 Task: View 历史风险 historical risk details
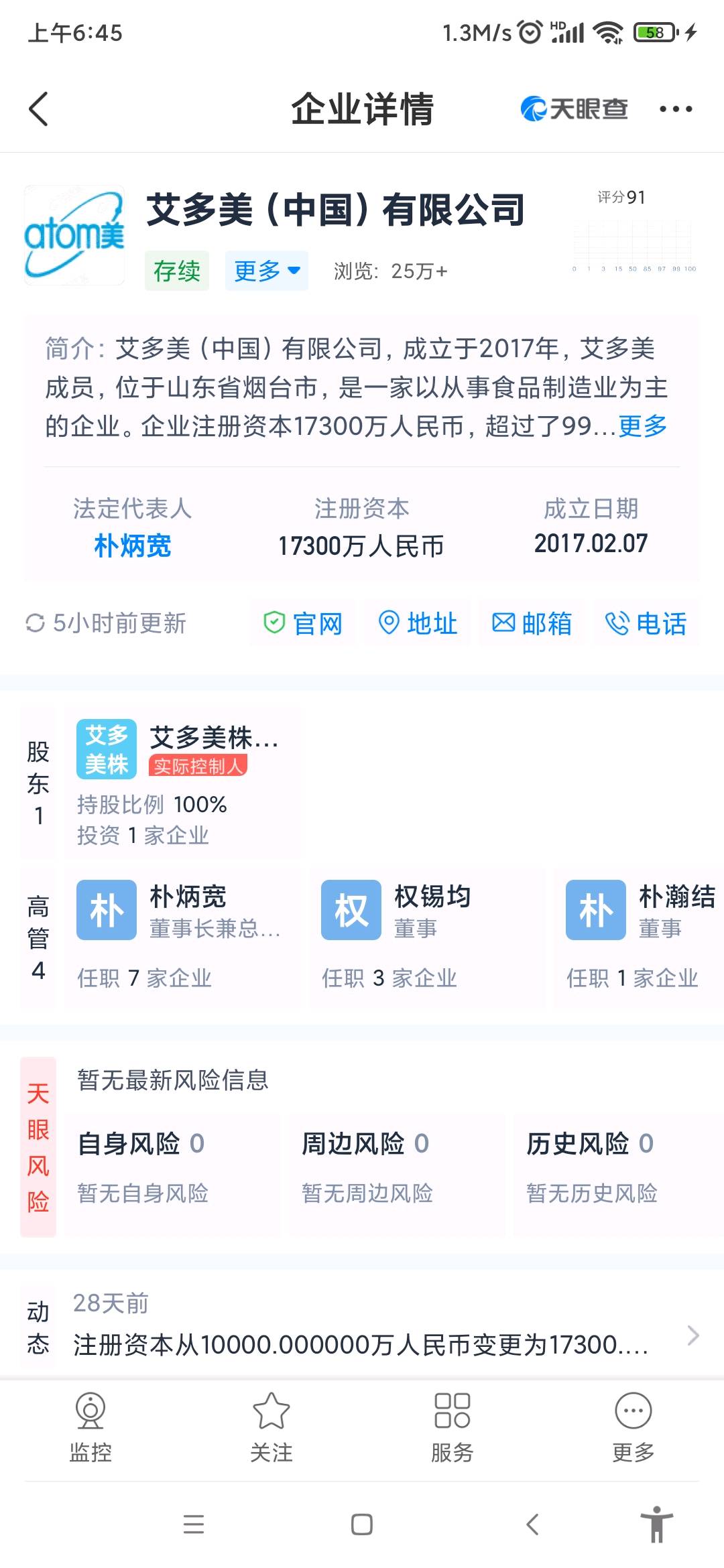tap(617, 1166)
